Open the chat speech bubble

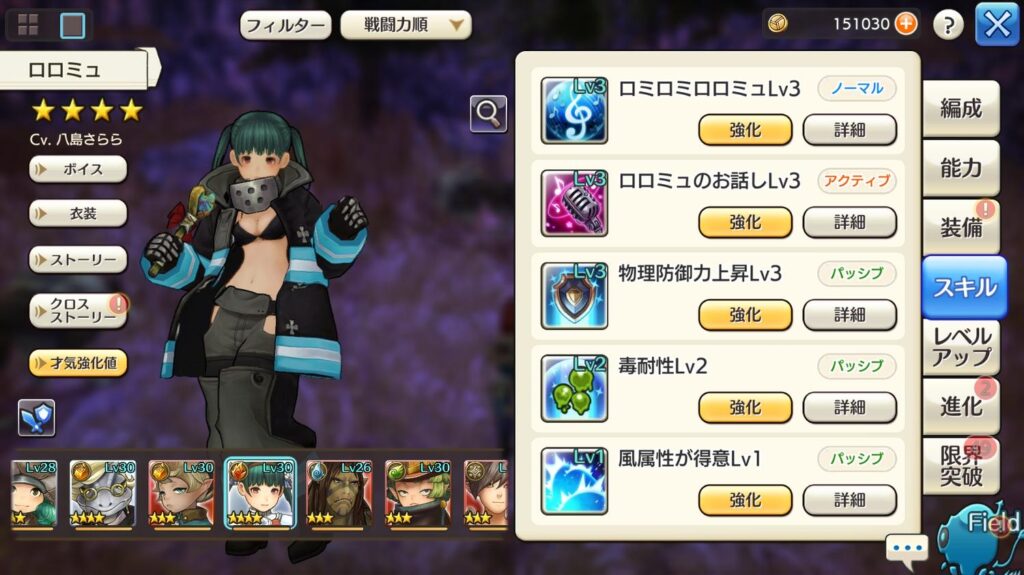pyautogui.click(x=907, y=549)
